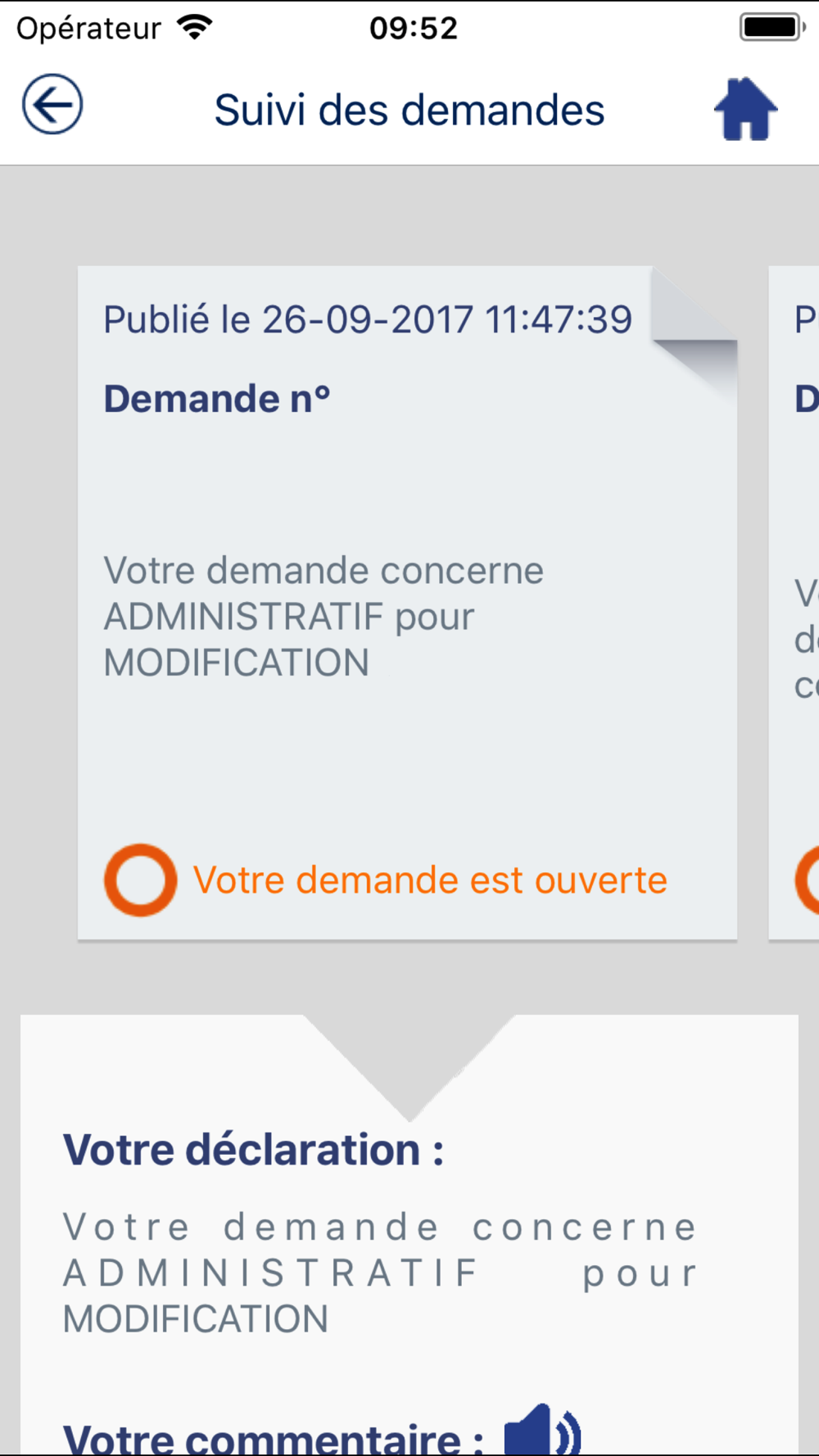This screenshot has height=1456, width=819.
Task: Go back using the arrow icon
Action: tap(52, 105)
